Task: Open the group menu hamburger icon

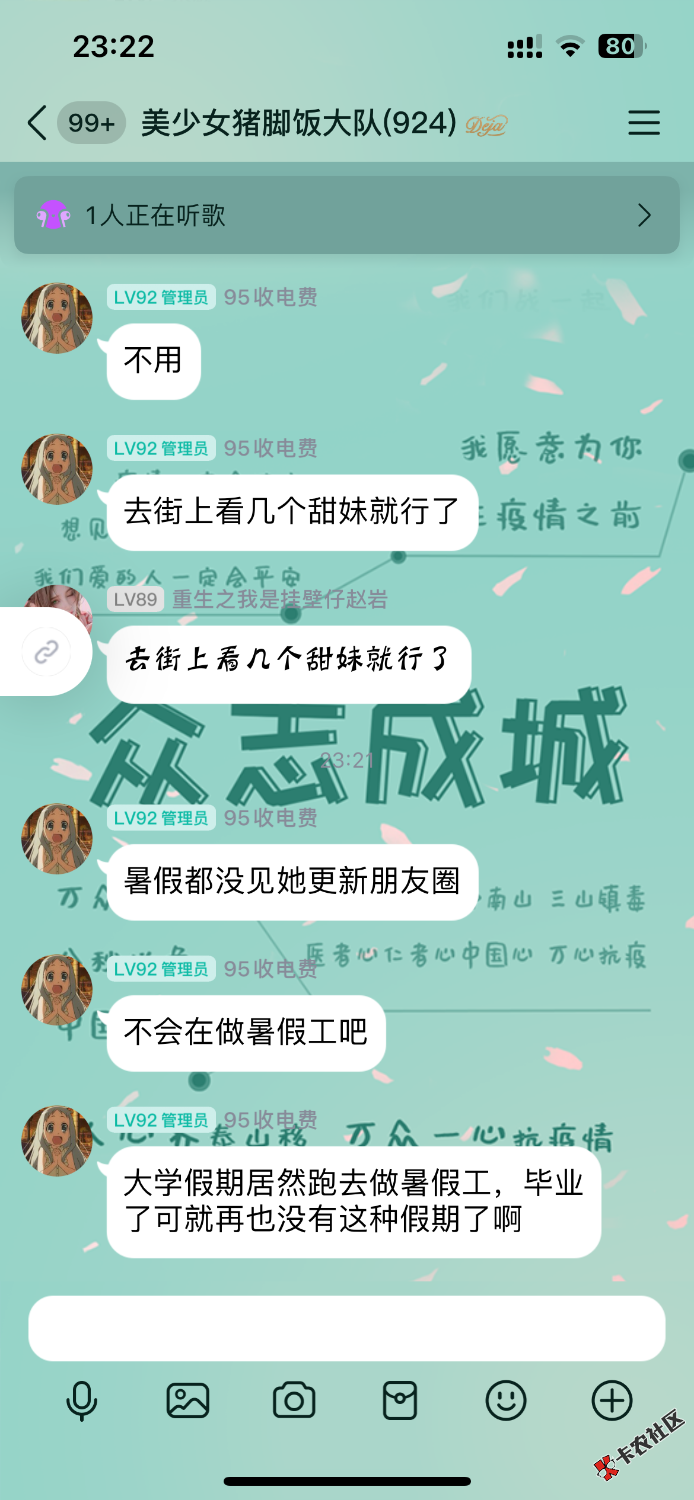Action: [643, 123]
